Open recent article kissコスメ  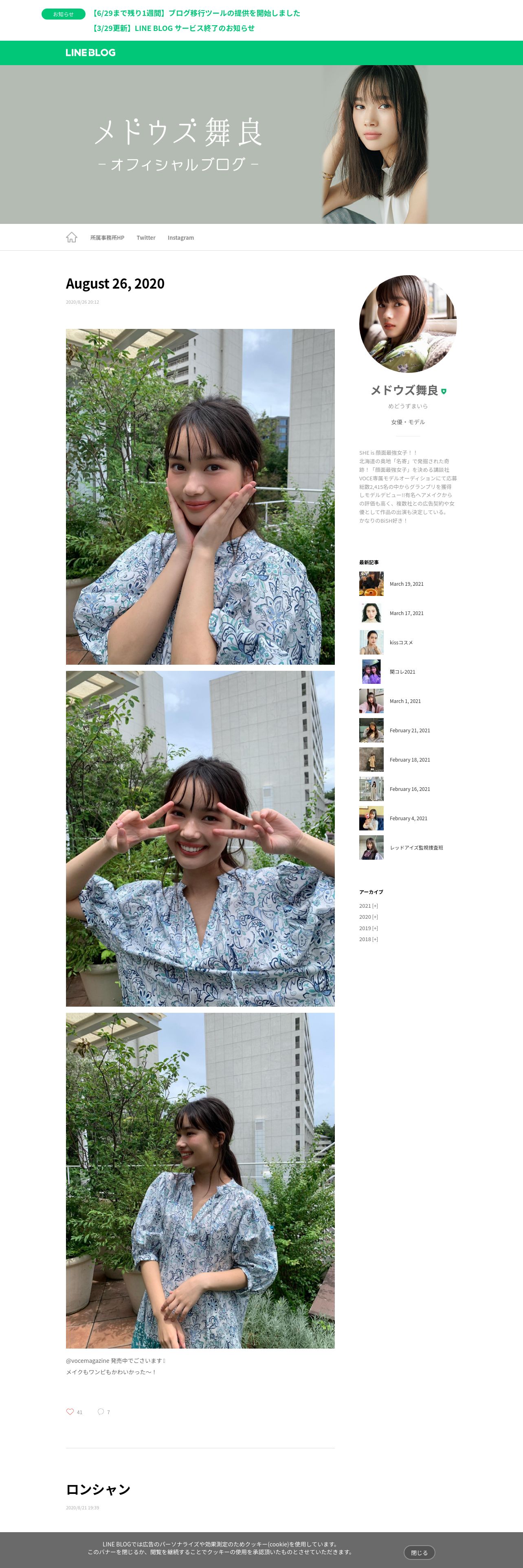[401, 643]
